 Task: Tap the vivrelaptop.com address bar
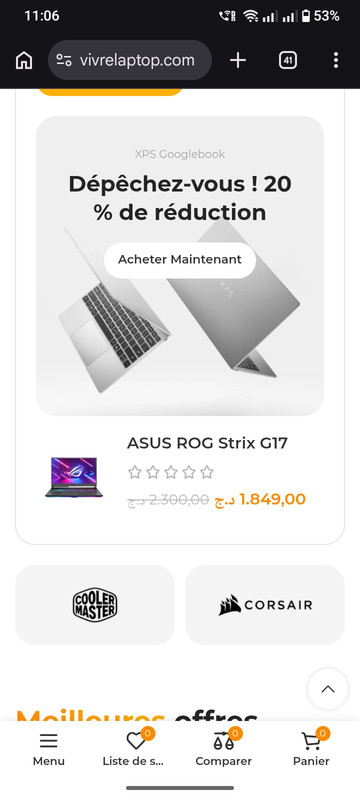pyautogui.click(x=130, y=60)
